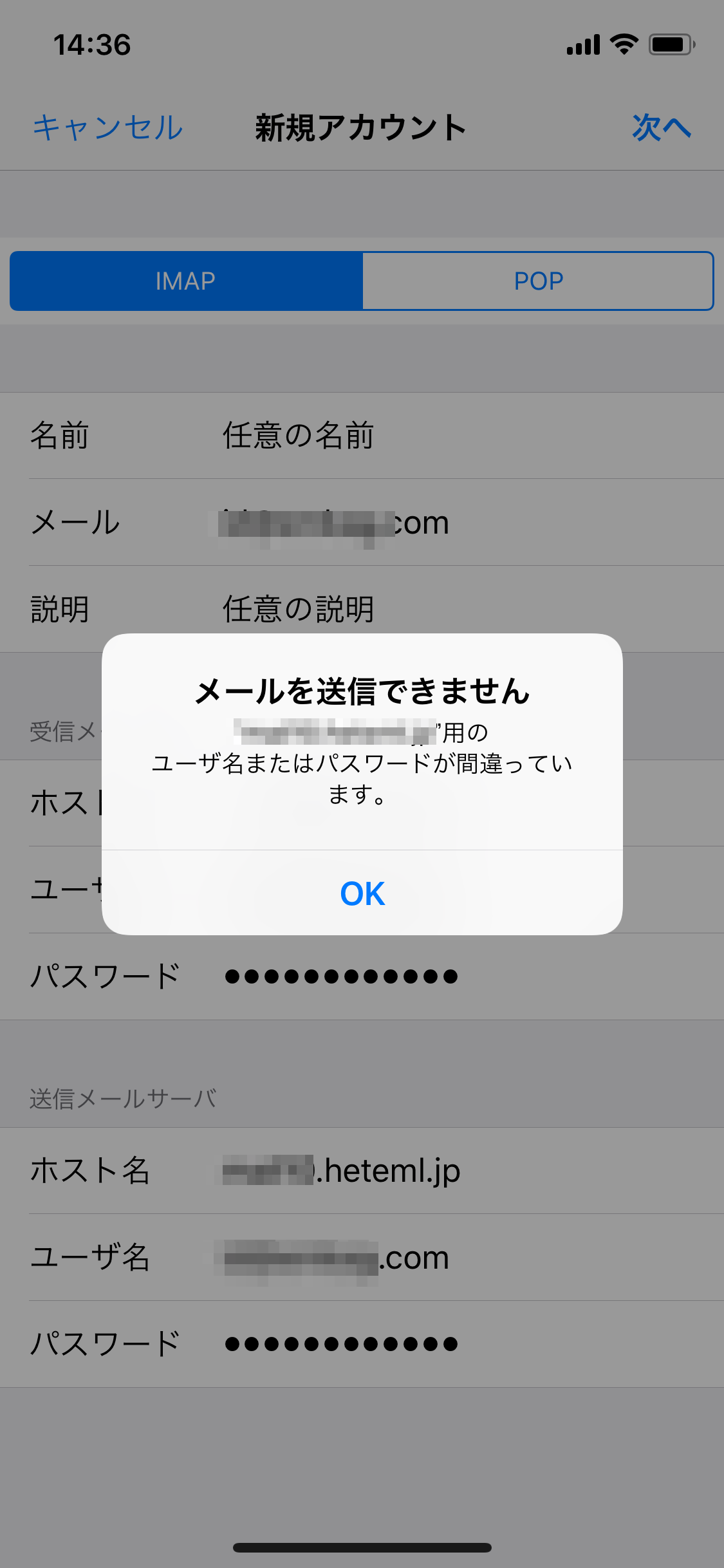Tap the 新規アカウント title
Screen dimensions: 724x1568
coord(360,127)
